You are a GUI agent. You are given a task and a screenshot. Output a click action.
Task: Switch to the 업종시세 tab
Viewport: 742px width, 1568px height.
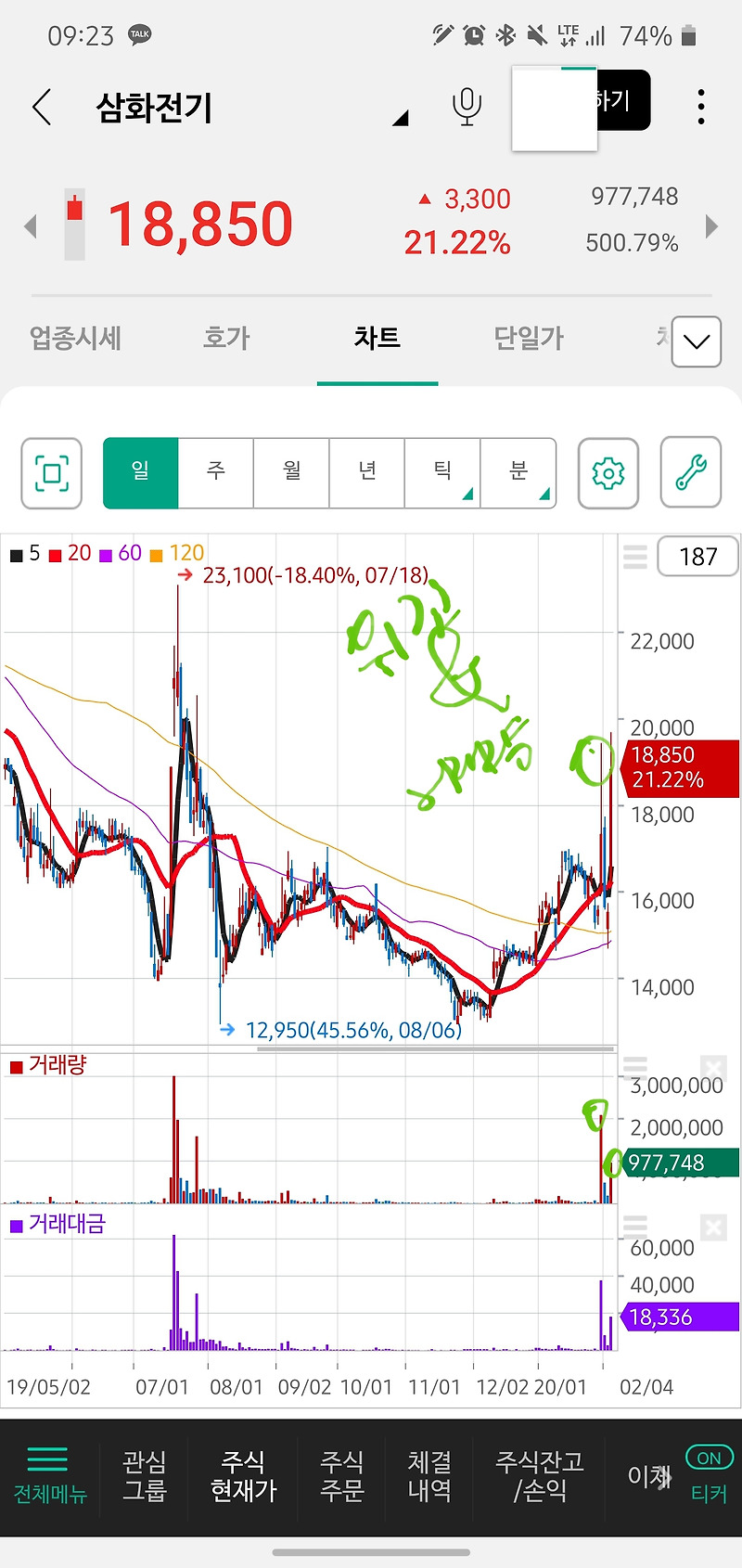click(x=75, y=338)
